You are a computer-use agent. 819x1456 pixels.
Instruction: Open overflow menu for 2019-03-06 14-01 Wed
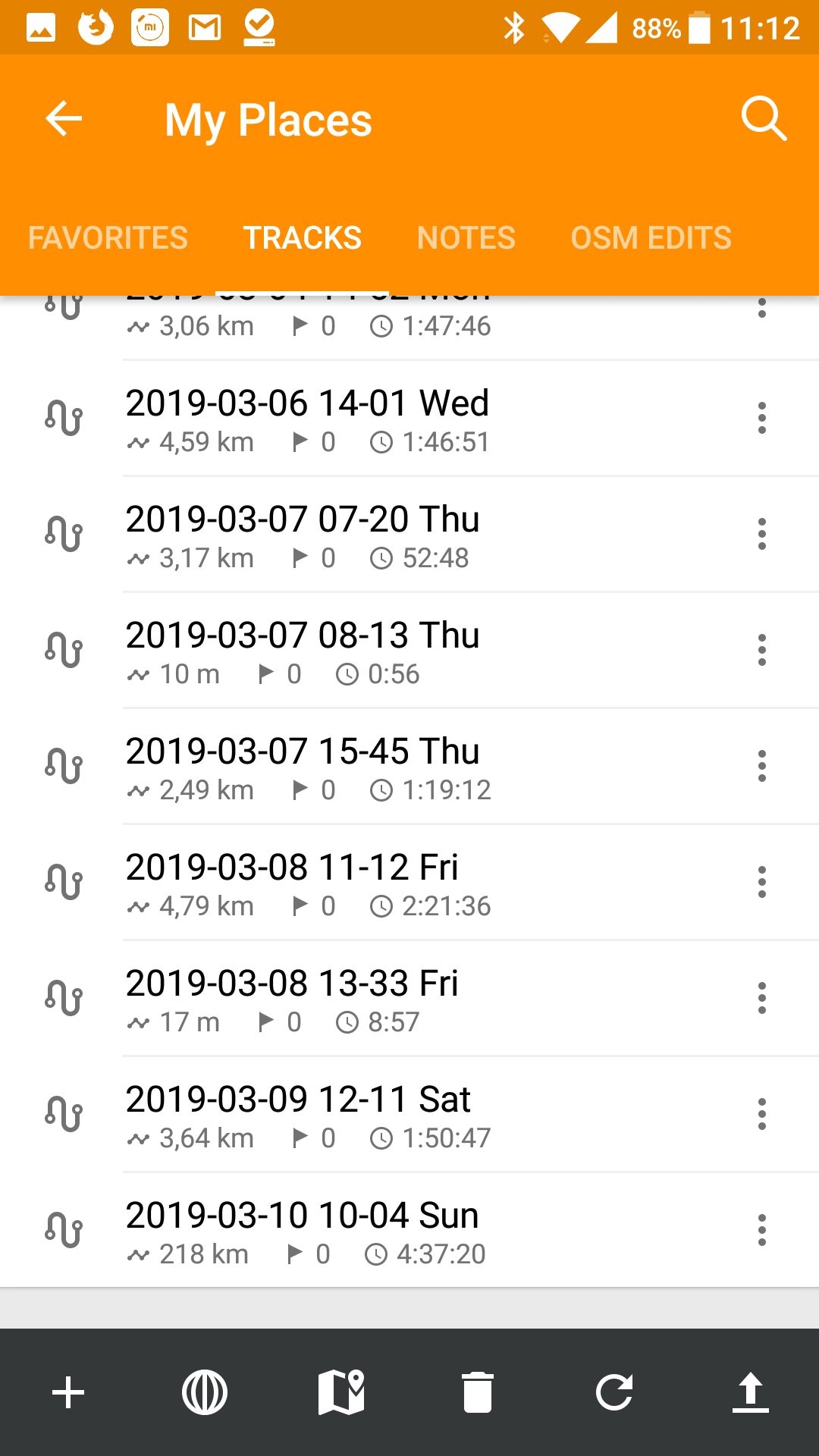pyautogui.click(x=762, y=419)
